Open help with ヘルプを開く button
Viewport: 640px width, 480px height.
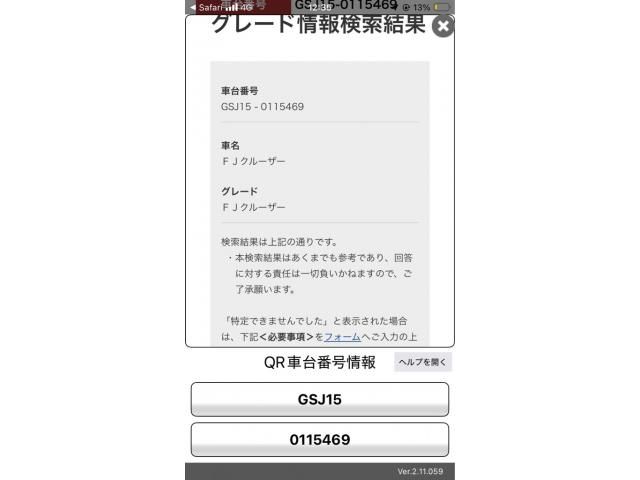pyautogui.click(x=423, y=362)
